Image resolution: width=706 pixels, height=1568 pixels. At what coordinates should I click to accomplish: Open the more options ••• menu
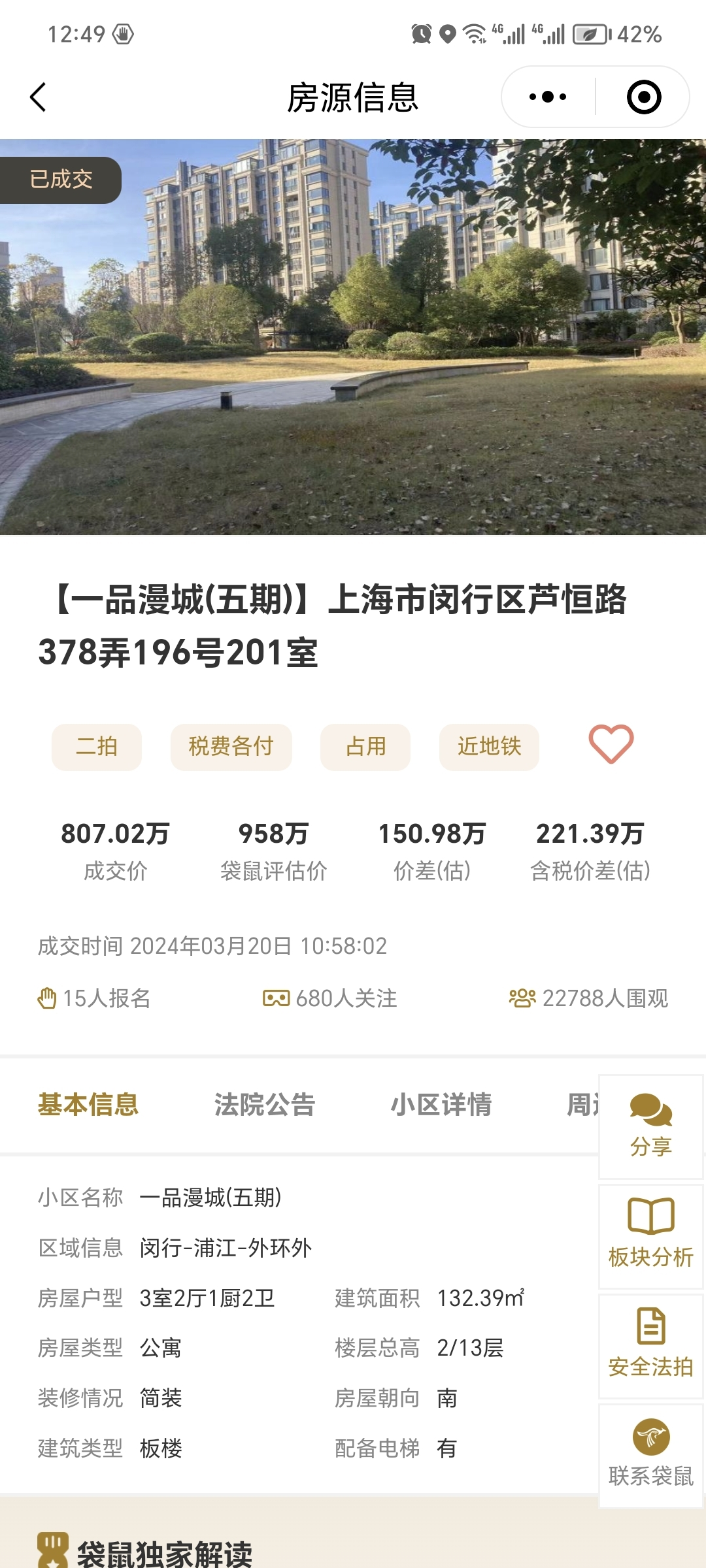pyautogui.click(x=547, y=95)
